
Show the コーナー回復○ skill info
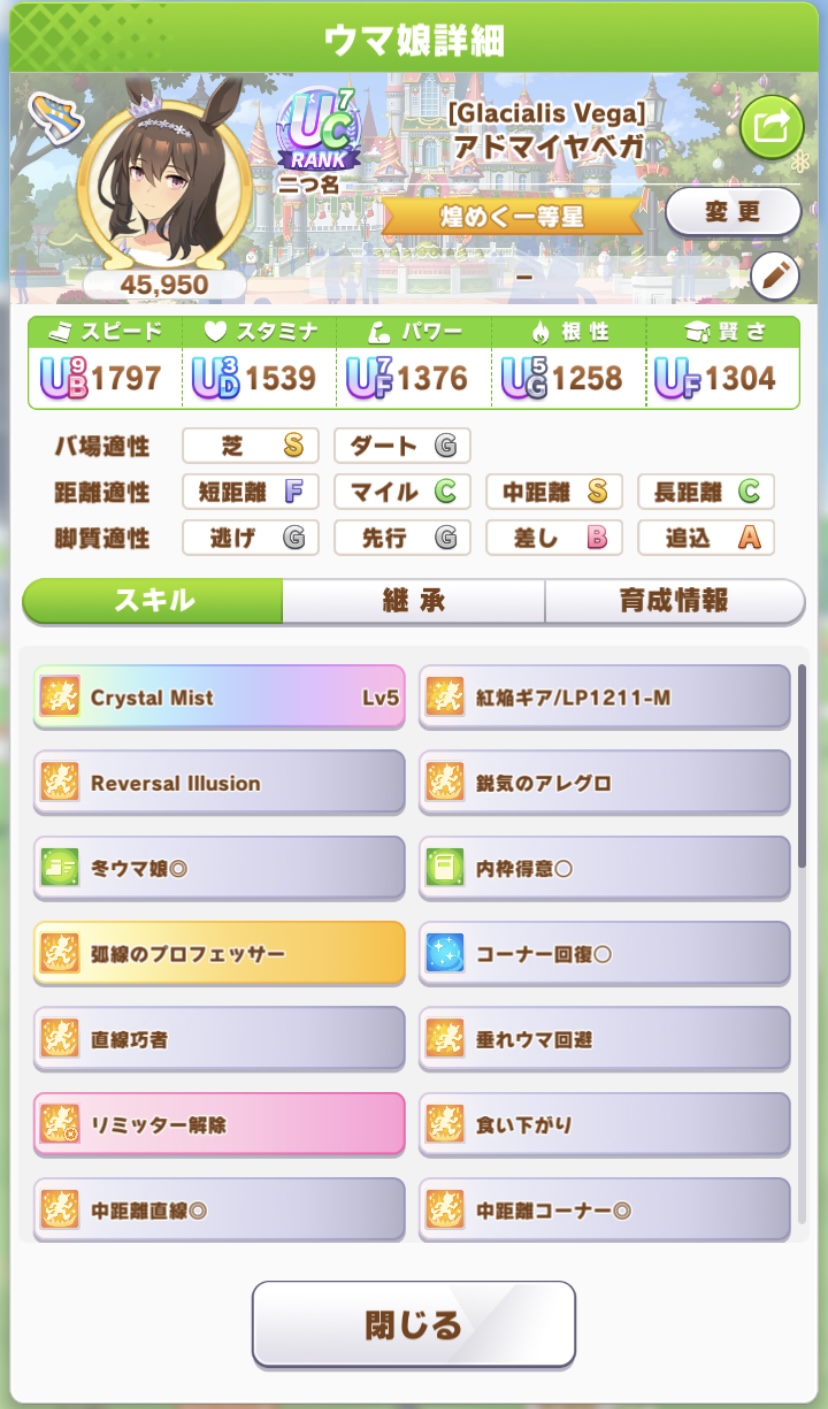click(604, 954)
